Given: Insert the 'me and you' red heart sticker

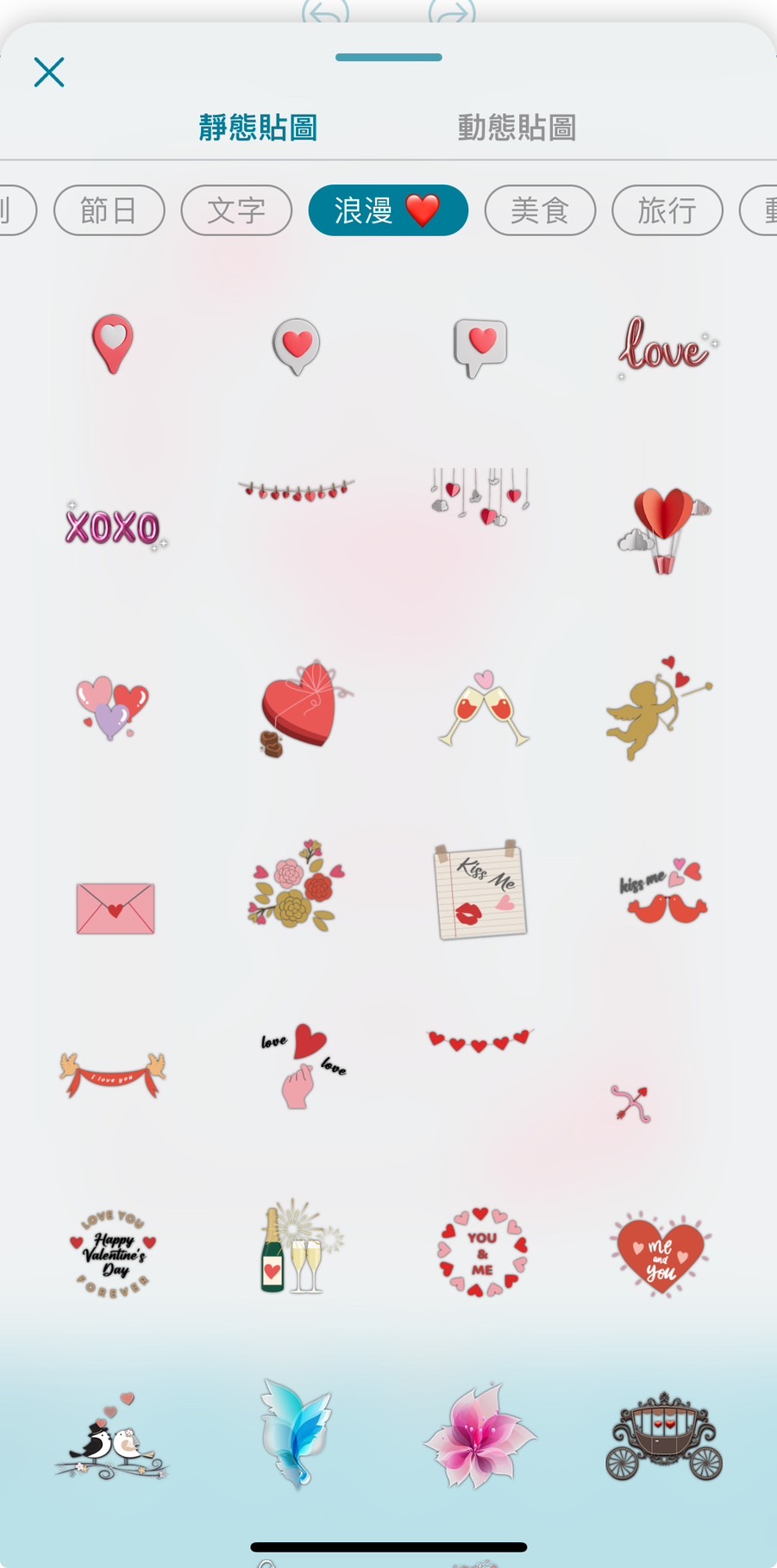Looking at the screenshot, I should point(660,1254).
